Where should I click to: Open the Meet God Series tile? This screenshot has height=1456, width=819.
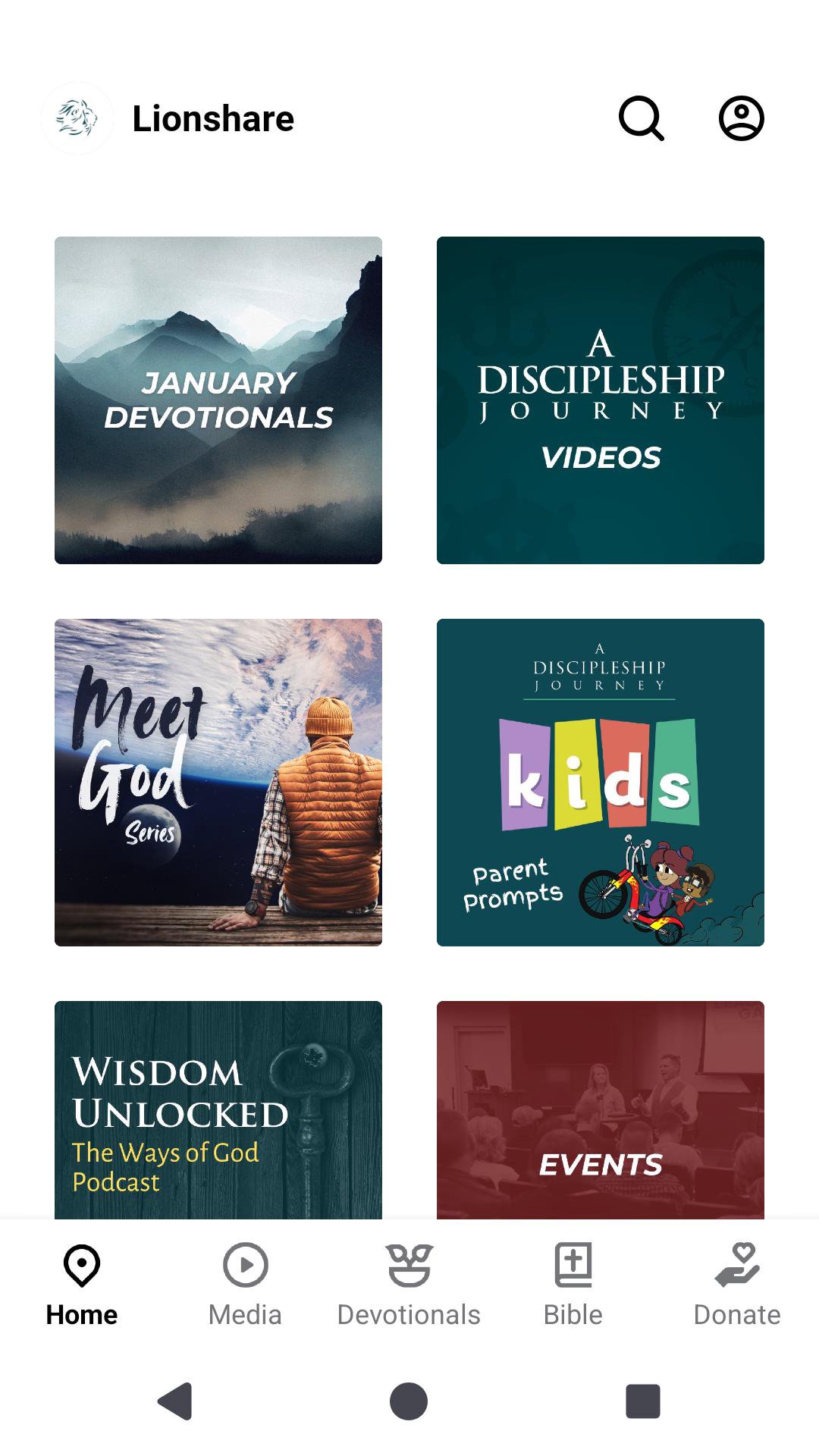[x=218, y=783]
